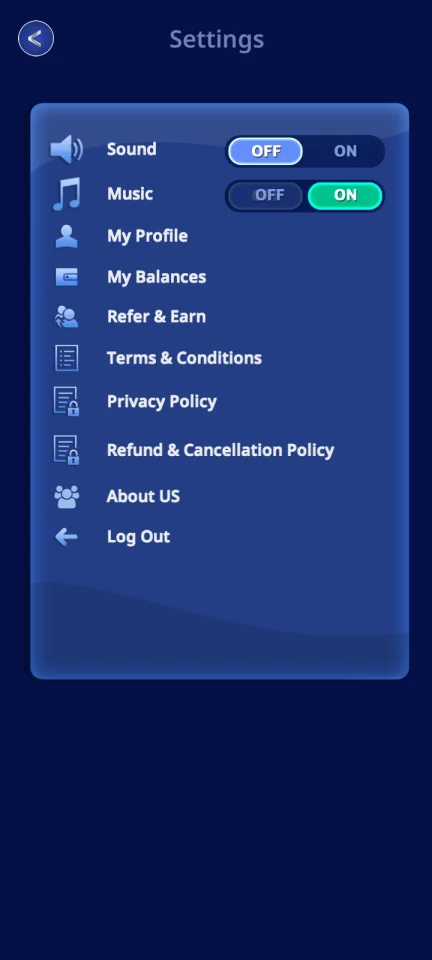
Task: Open Refund & Cancellation Policy
Action: 220,450
